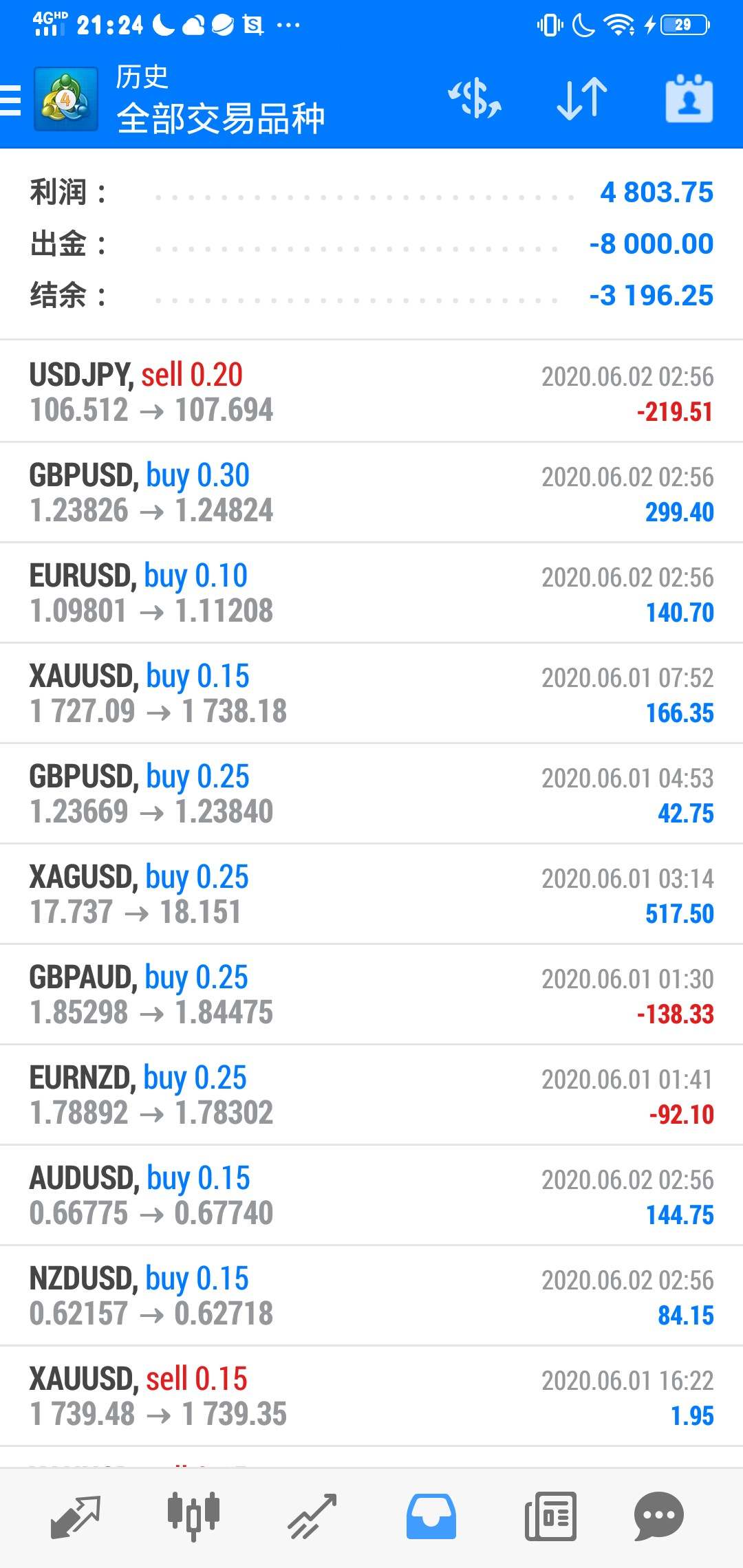Switch to the Trade tab
743x1568 pixels.
(x=312, y=1516)
